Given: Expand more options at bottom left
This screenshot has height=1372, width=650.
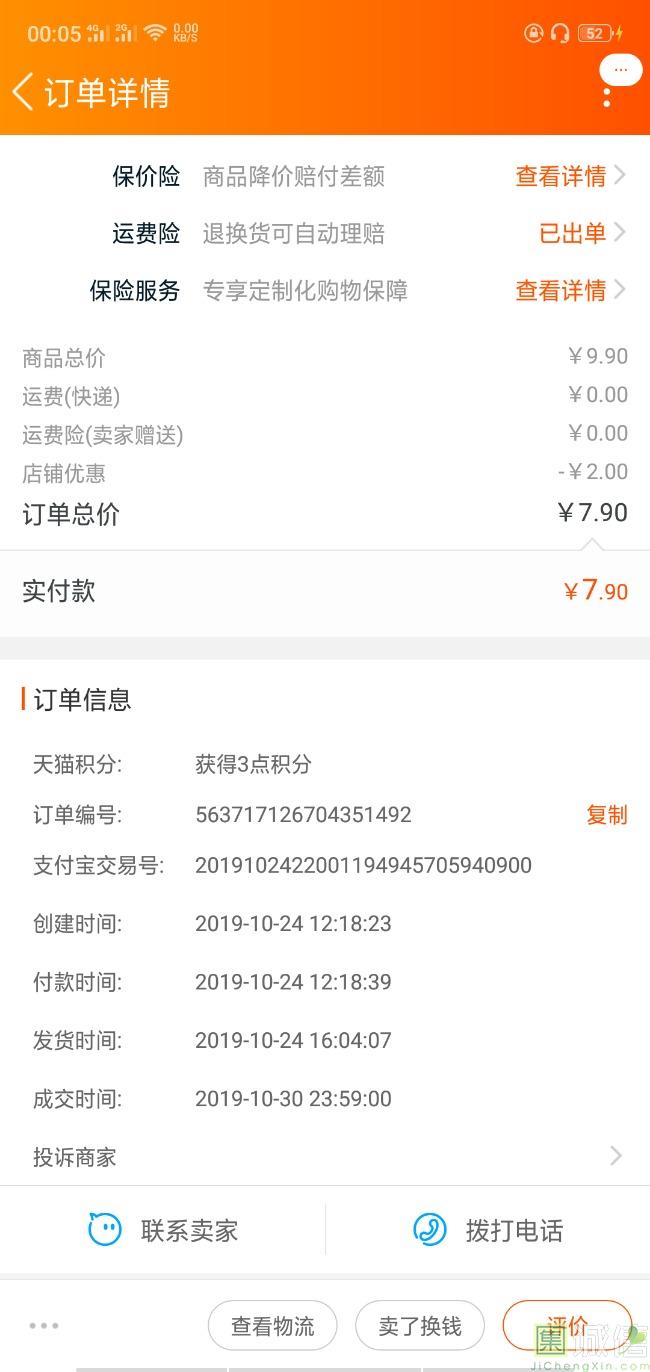Looking at the screenshot, I should coord(44,1326).
